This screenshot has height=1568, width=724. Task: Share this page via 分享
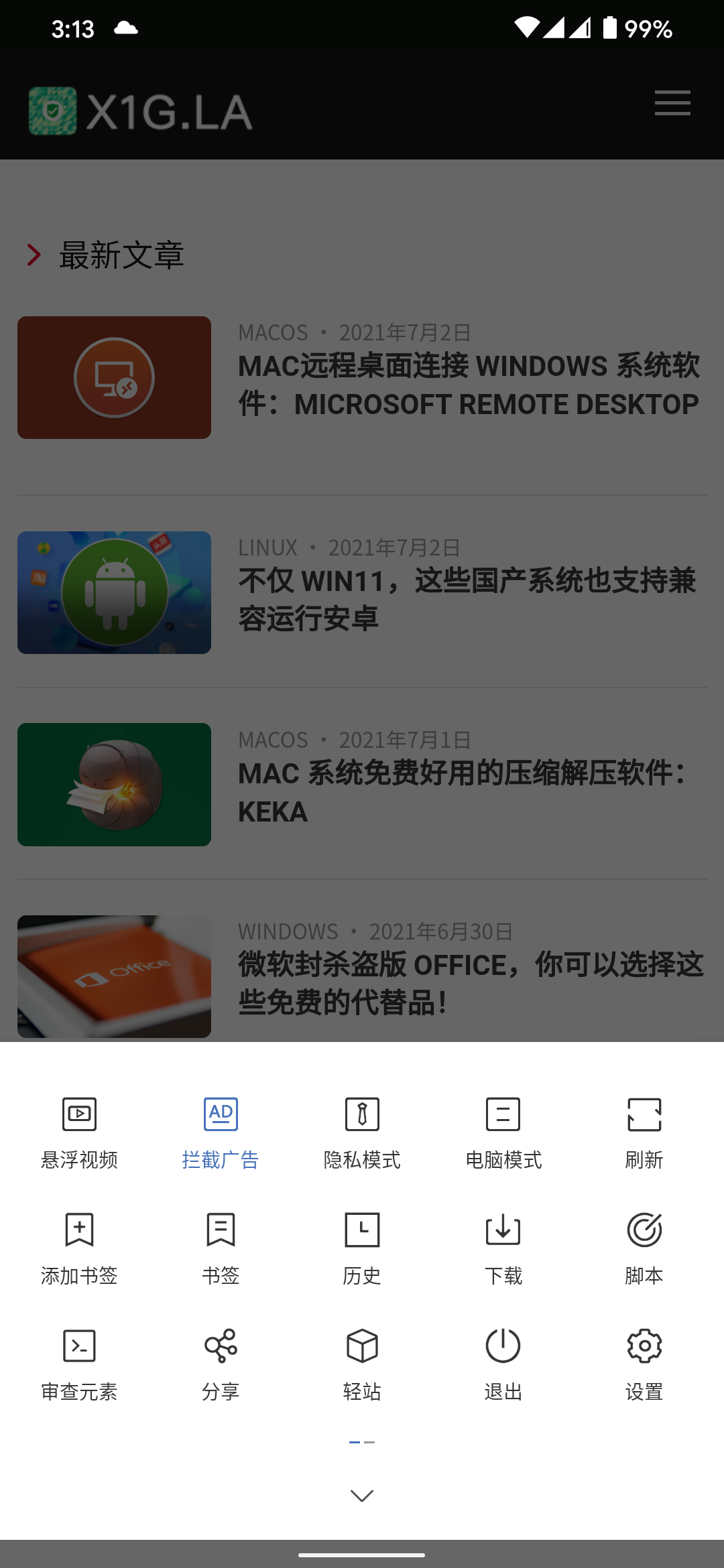(x=221, y=1362)
